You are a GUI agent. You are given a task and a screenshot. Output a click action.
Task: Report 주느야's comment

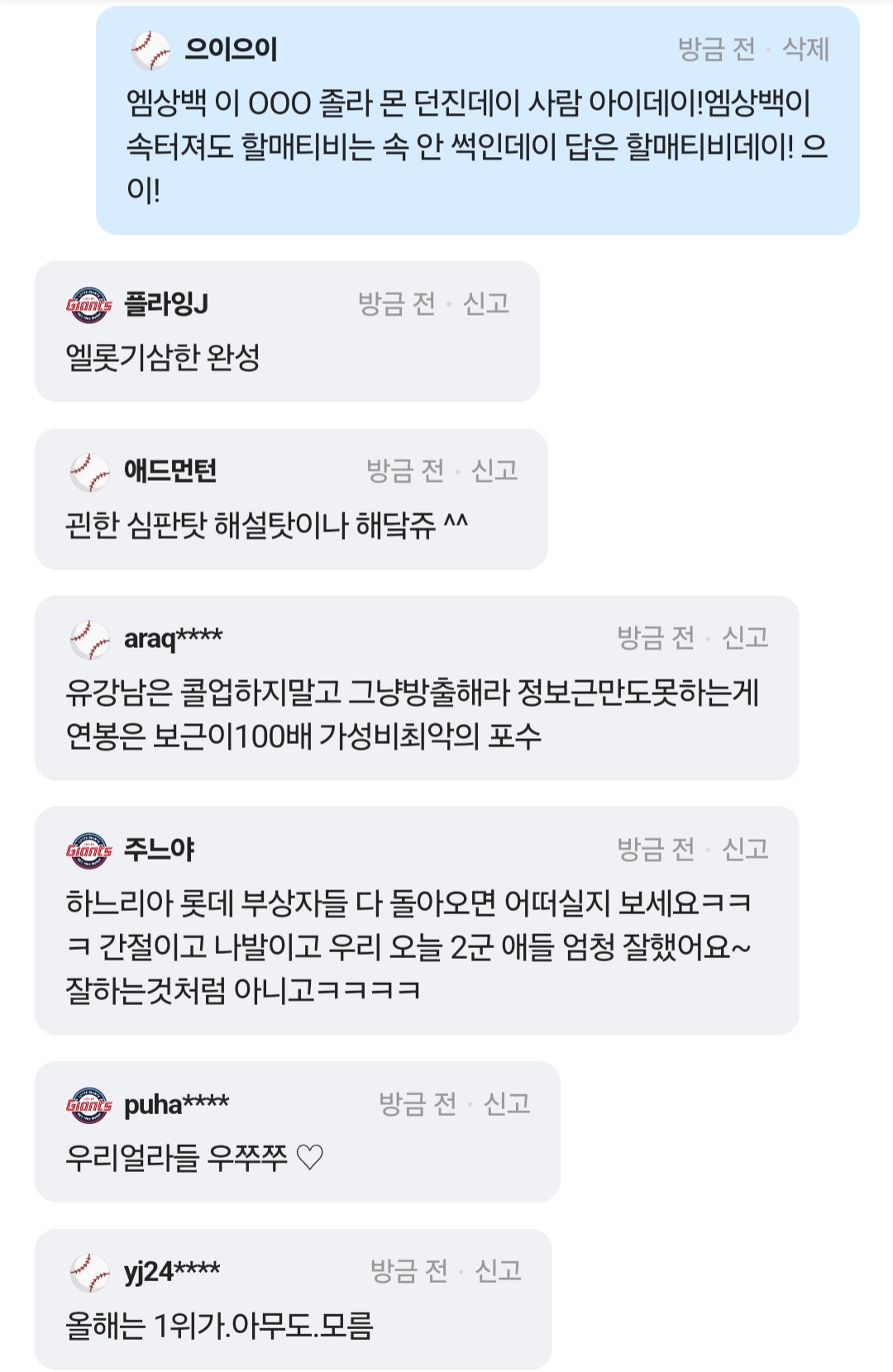[745, 850]
